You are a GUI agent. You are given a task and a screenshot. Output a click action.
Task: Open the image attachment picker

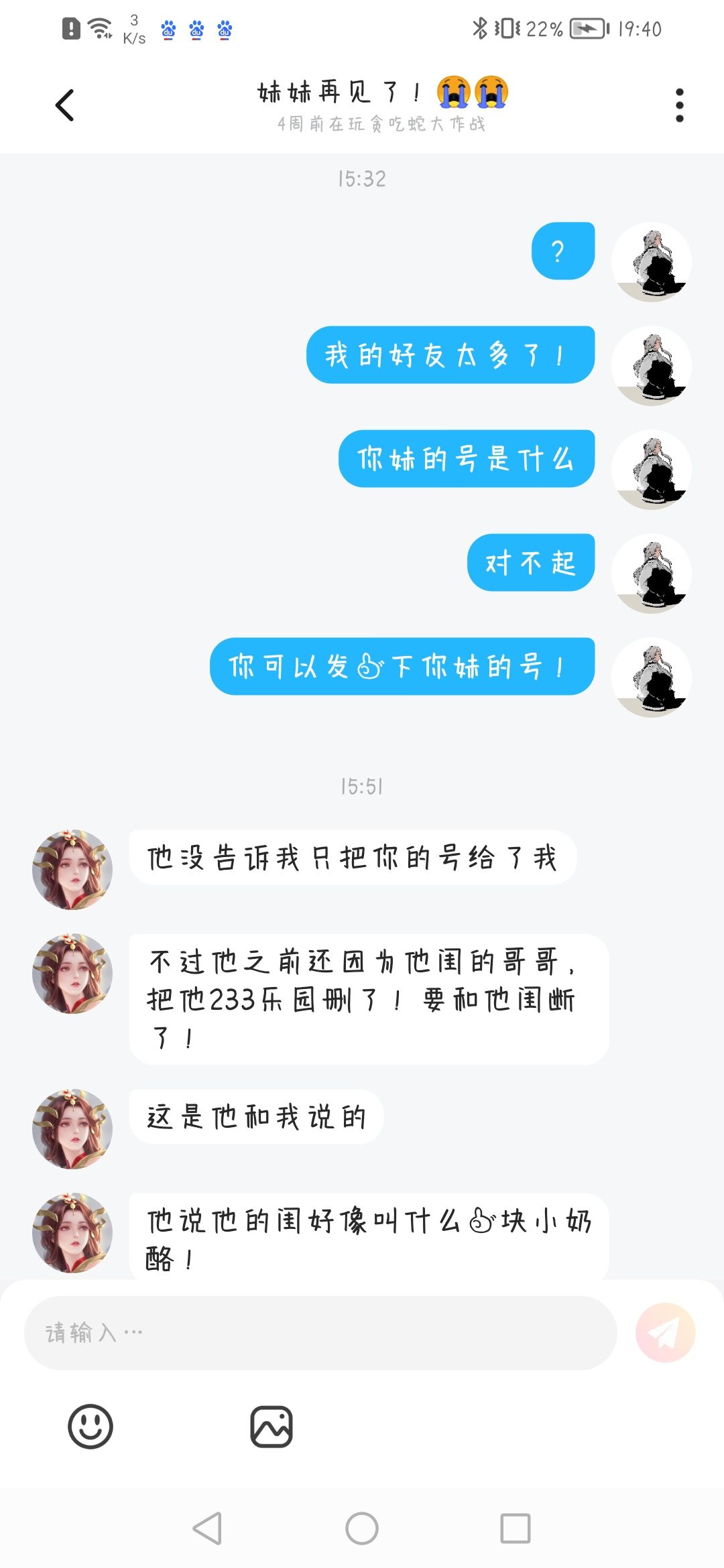[x=271, y=1427]
